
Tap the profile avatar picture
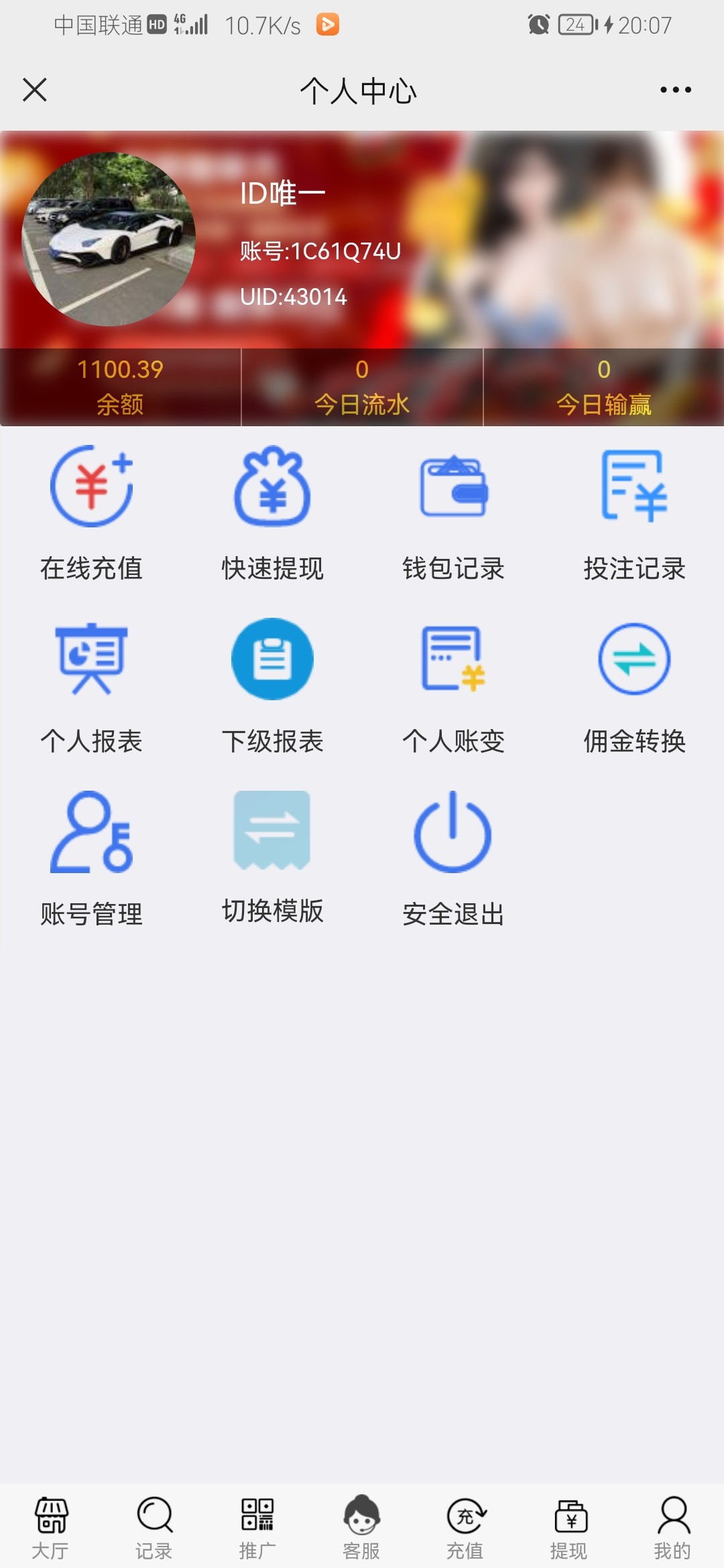pyautogui.click(x=109, y=239)
